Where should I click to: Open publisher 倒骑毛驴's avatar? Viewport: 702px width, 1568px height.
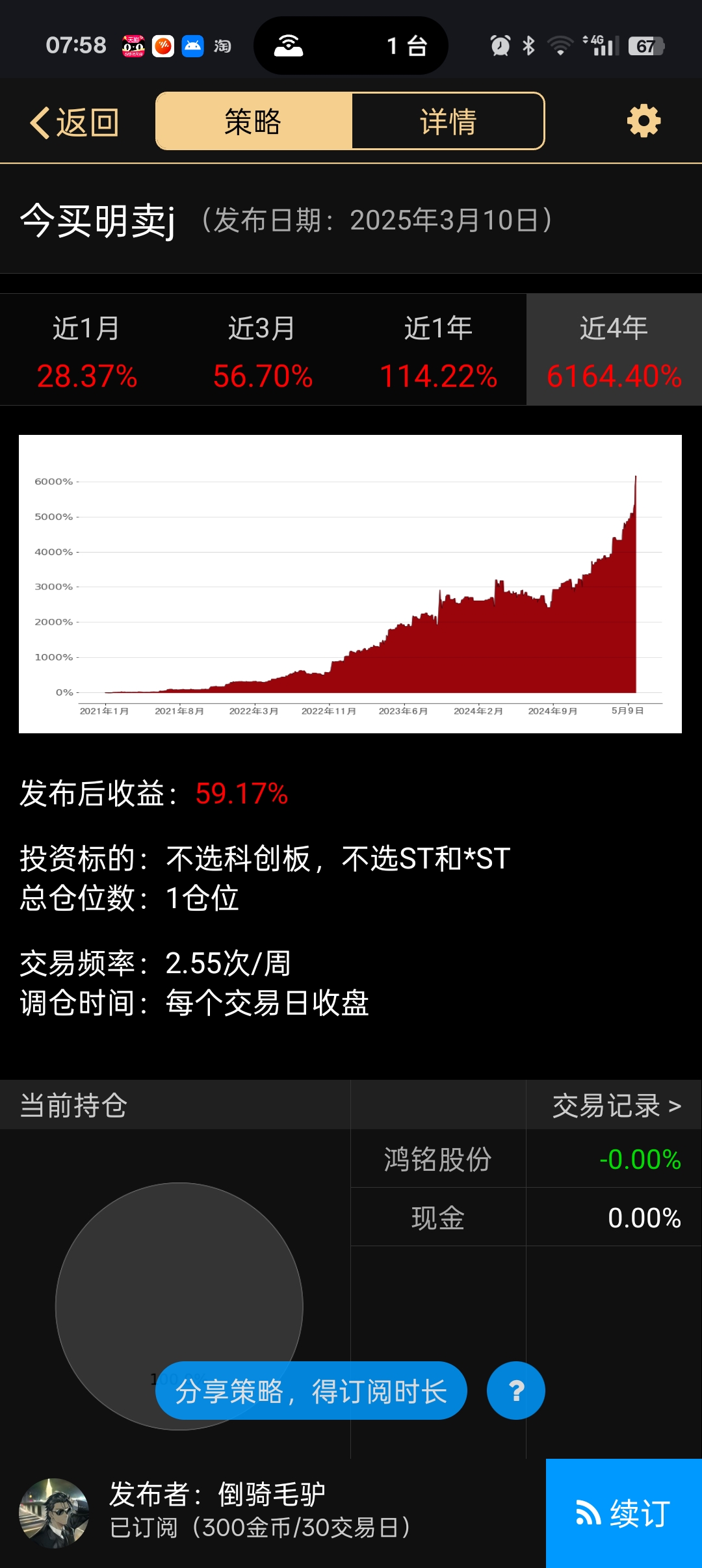coord(54,1513)
